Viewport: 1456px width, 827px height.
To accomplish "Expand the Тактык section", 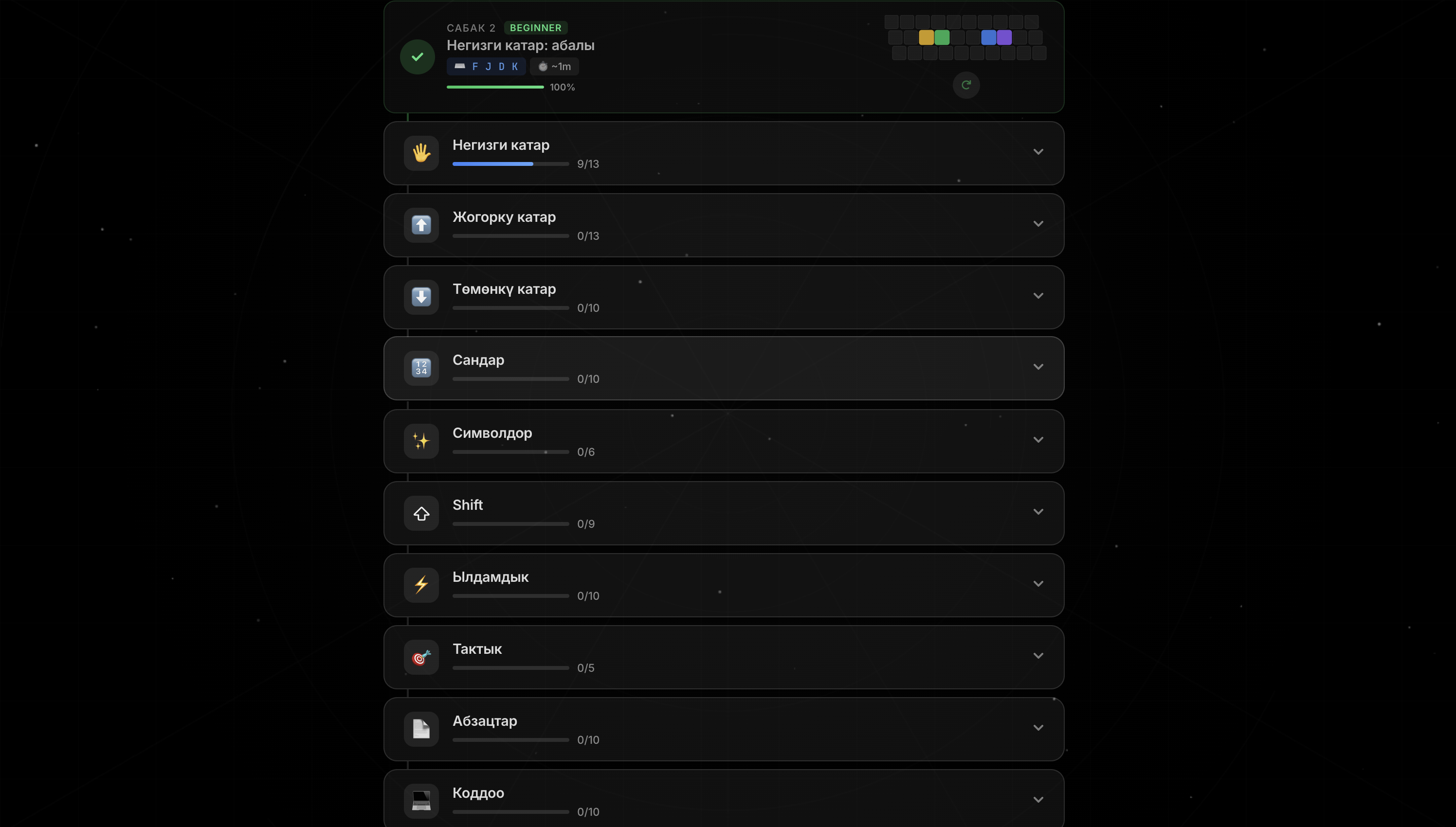I will point(1037,656).
